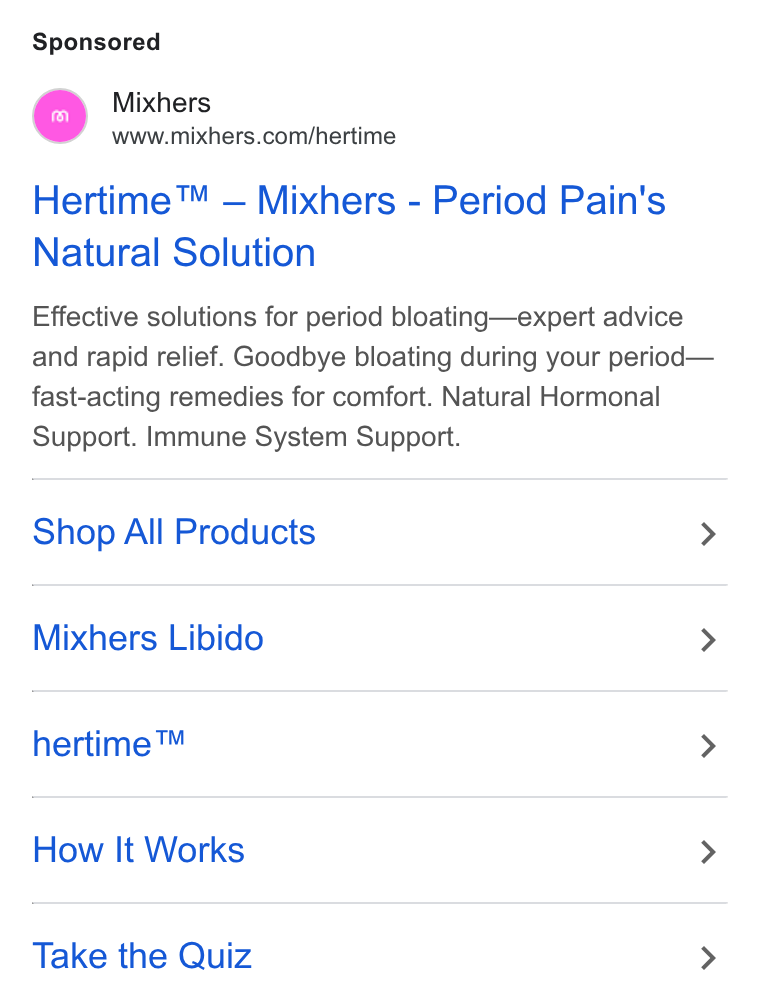Select the hertime™ sitelink row
The image size is (760, 1008).
tap(380, 744)
